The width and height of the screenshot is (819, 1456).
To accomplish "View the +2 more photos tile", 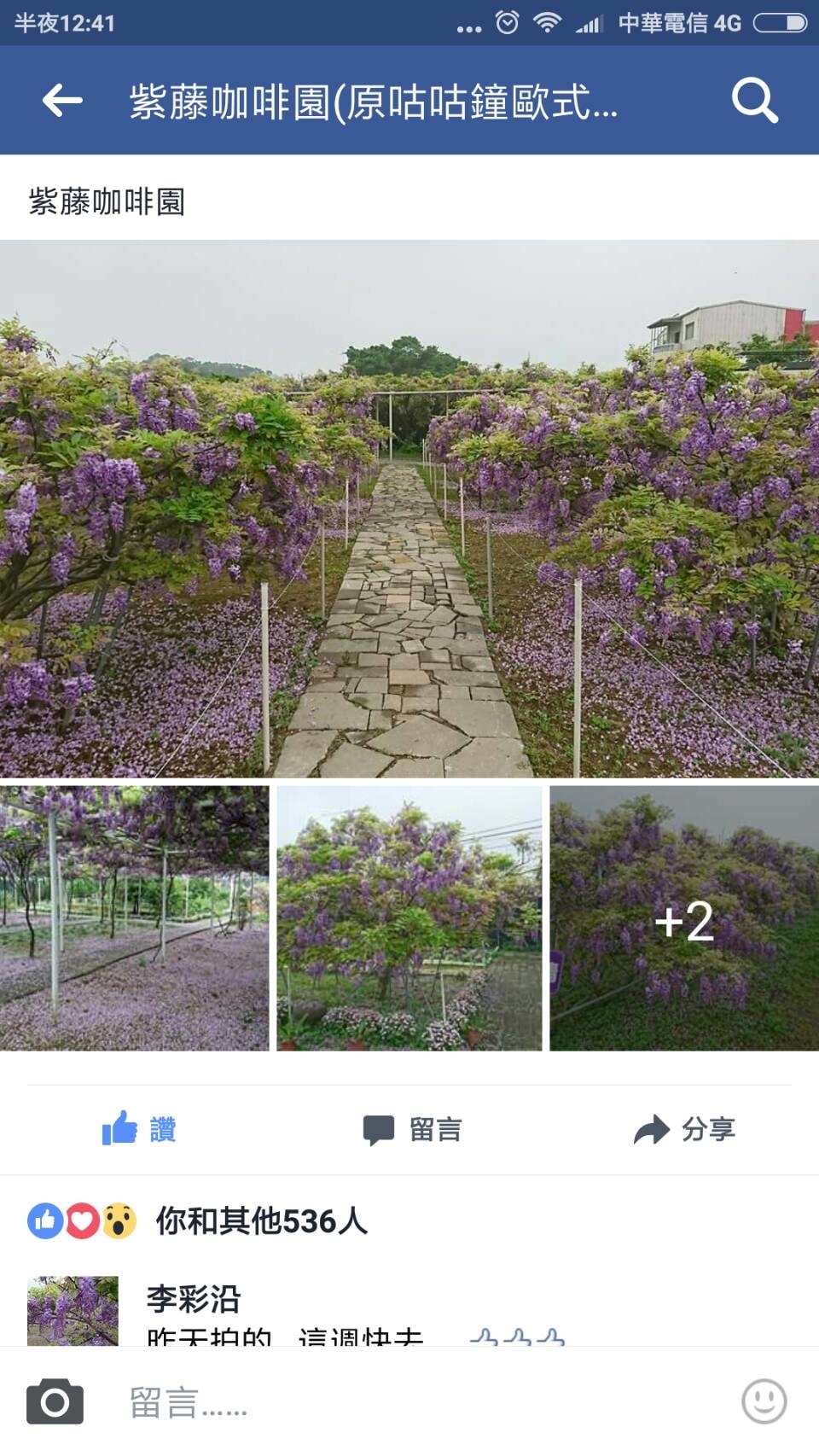I will [684, 918].
